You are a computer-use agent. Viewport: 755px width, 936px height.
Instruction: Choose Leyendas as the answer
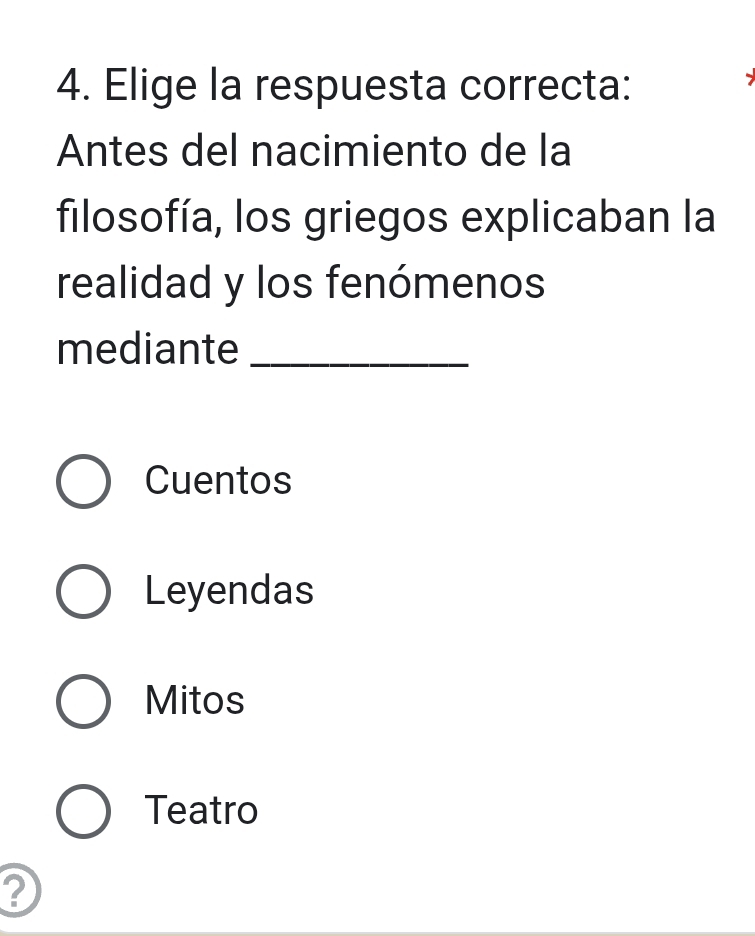(83, 593)
